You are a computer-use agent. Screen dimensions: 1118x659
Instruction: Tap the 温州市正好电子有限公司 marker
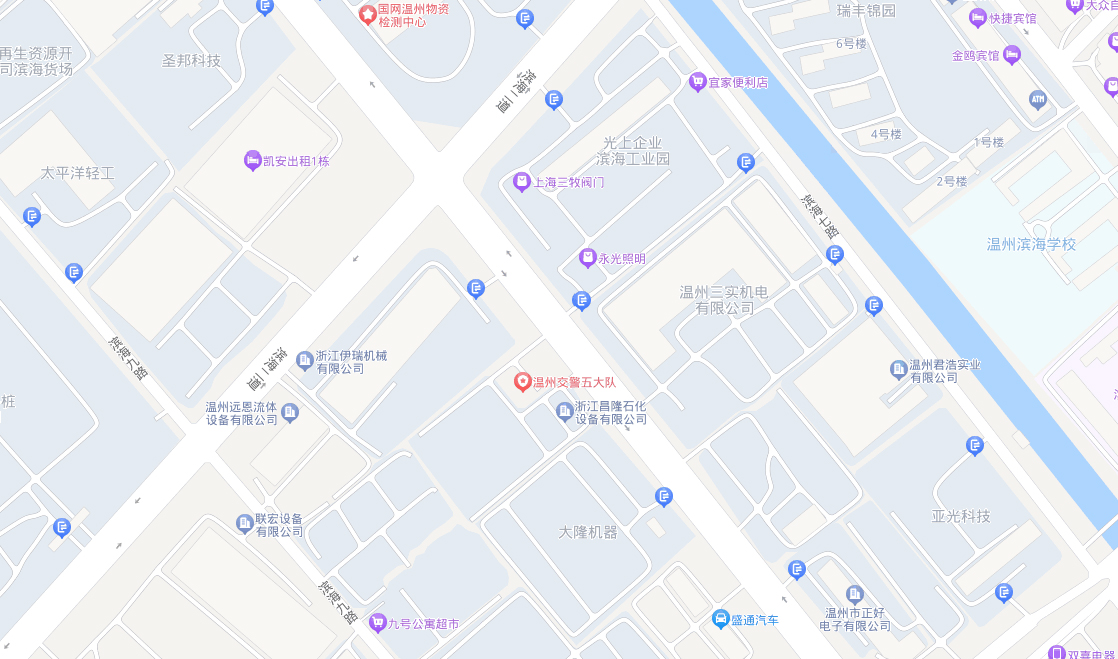tap(854, 594)
